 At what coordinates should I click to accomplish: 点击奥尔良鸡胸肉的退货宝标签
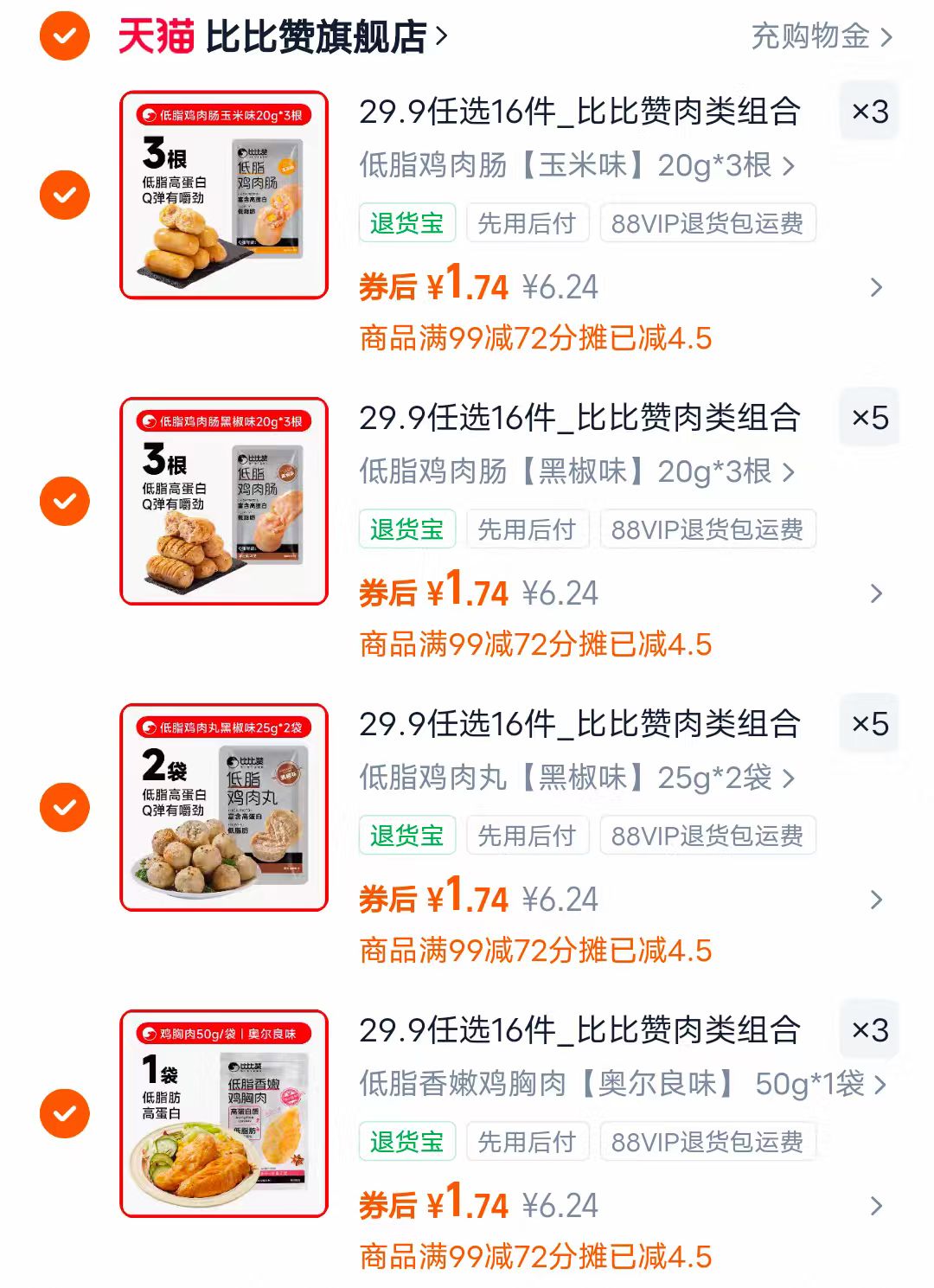tap(406, 1141)
